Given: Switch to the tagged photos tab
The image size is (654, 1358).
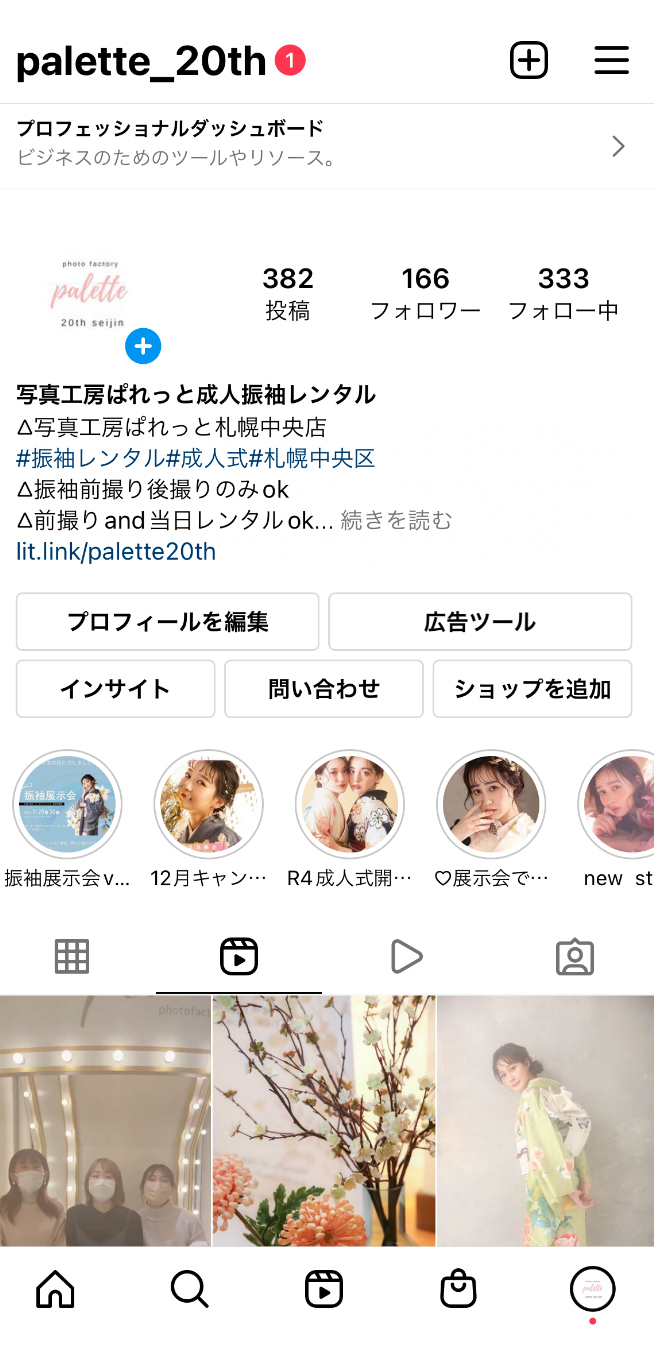Looking at the screenshot, I should [575, 957].
